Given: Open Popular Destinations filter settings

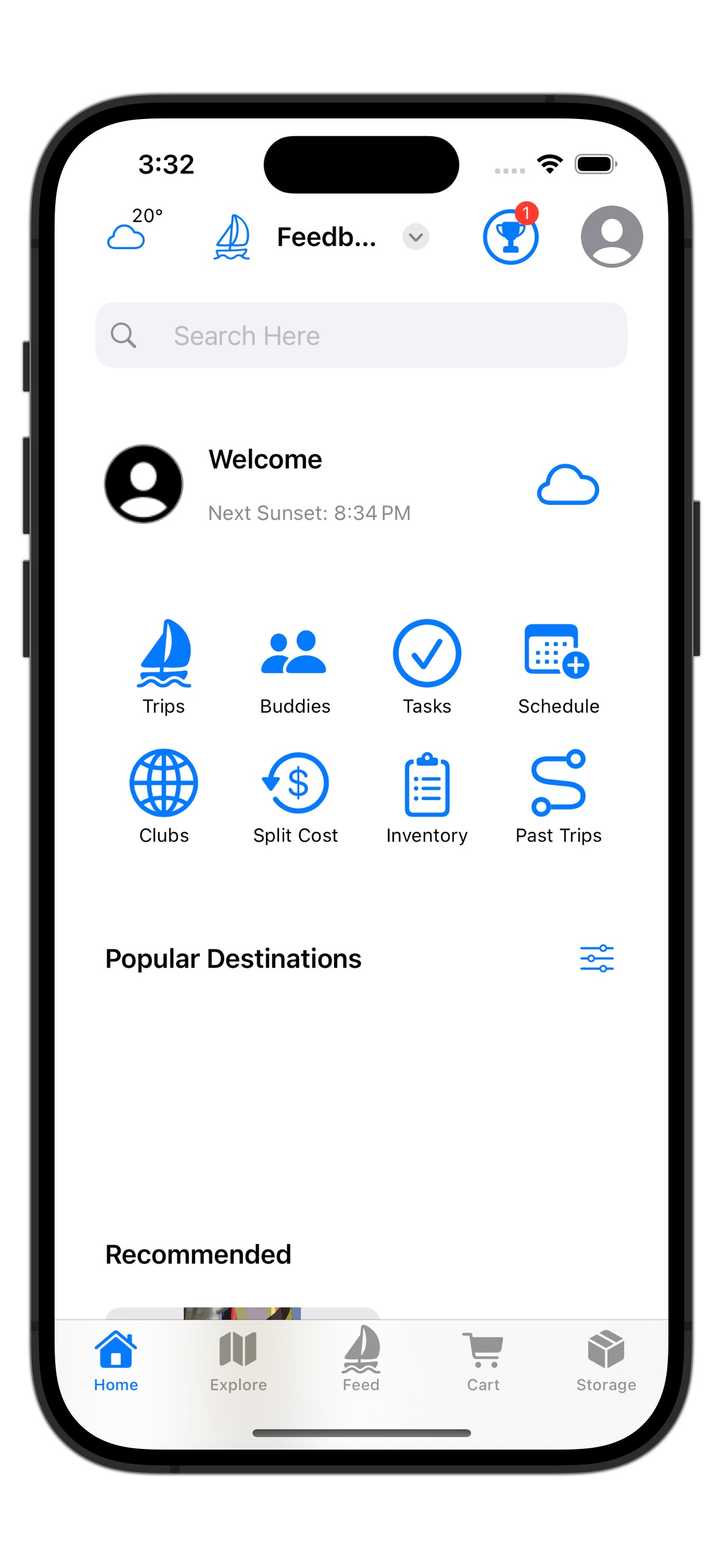Looking at the screenshot, I should point(596,958).
